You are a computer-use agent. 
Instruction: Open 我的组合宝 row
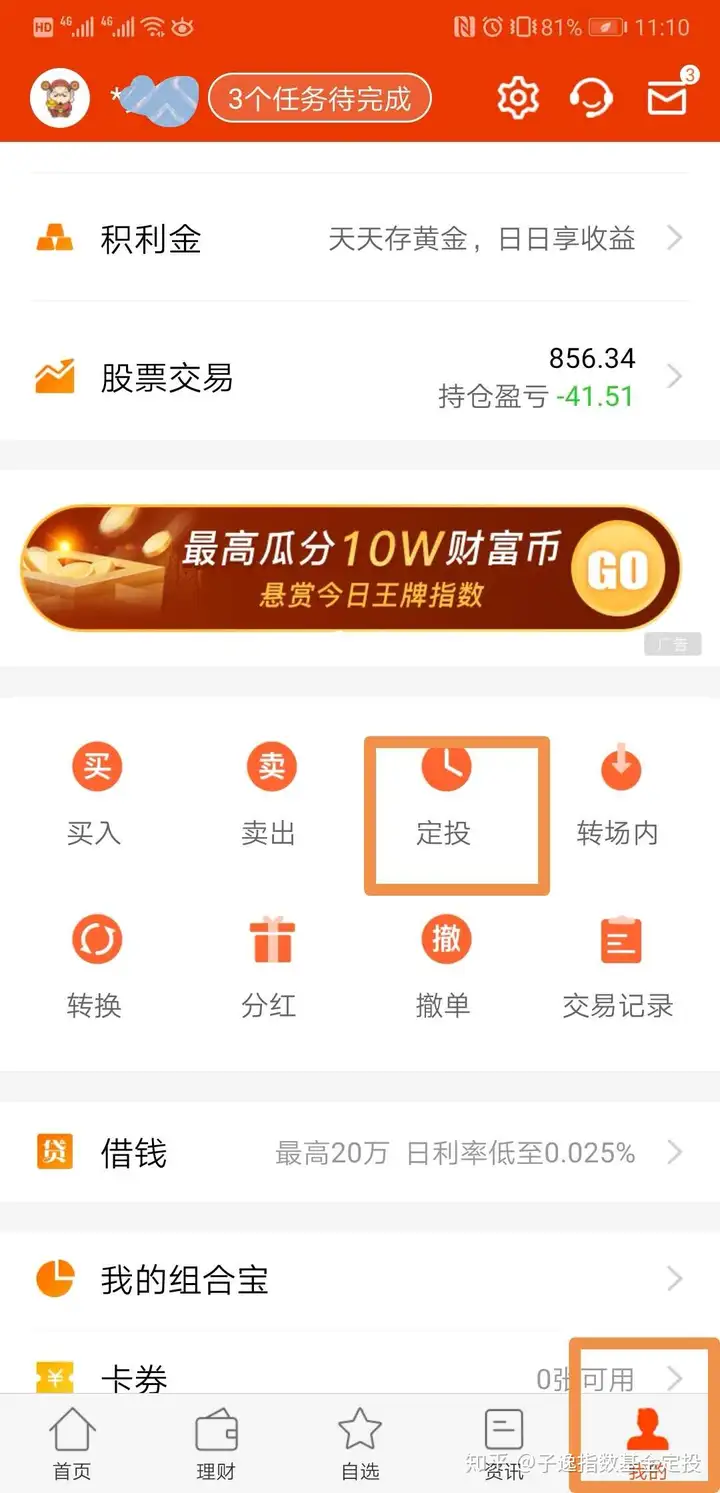360,1279
